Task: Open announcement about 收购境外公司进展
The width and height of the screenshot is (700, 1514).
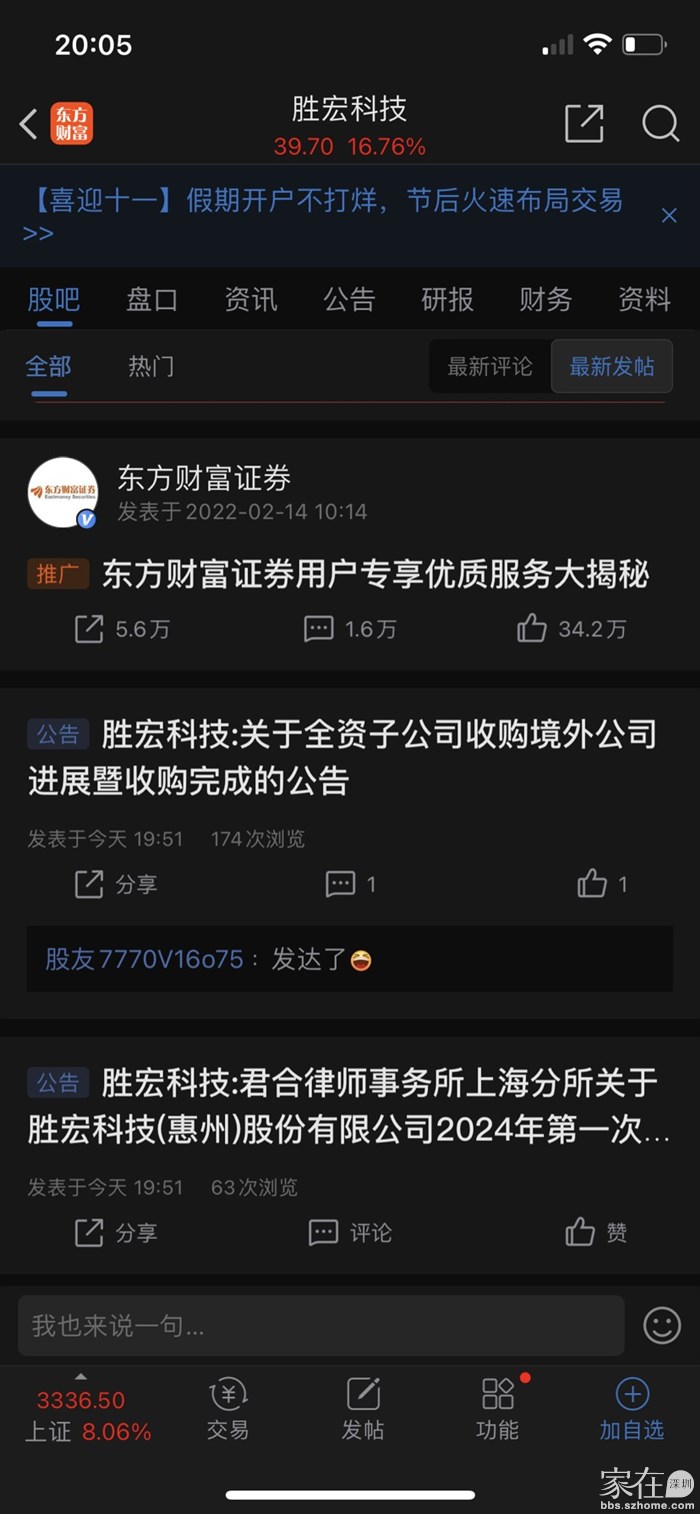Action: click(342, 757)
